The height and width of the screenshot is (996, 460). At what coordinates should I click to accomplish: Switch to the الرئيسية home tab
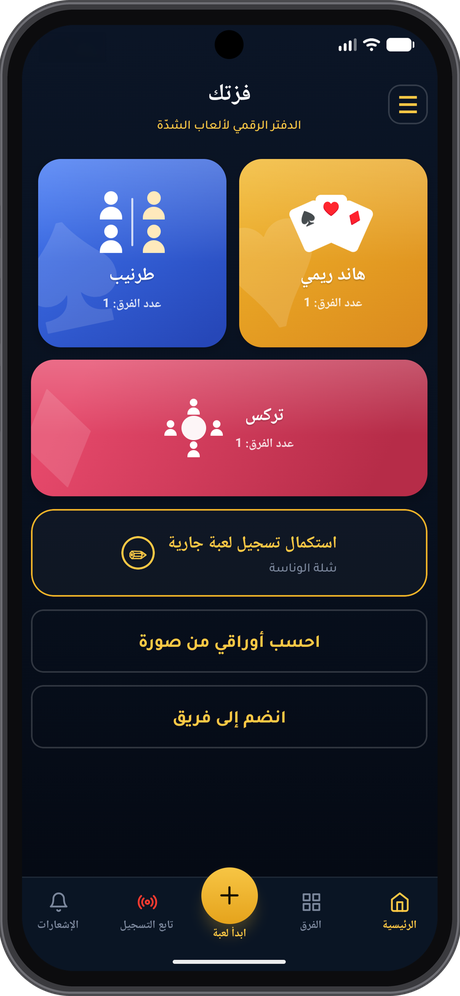(x=400, y=910)
